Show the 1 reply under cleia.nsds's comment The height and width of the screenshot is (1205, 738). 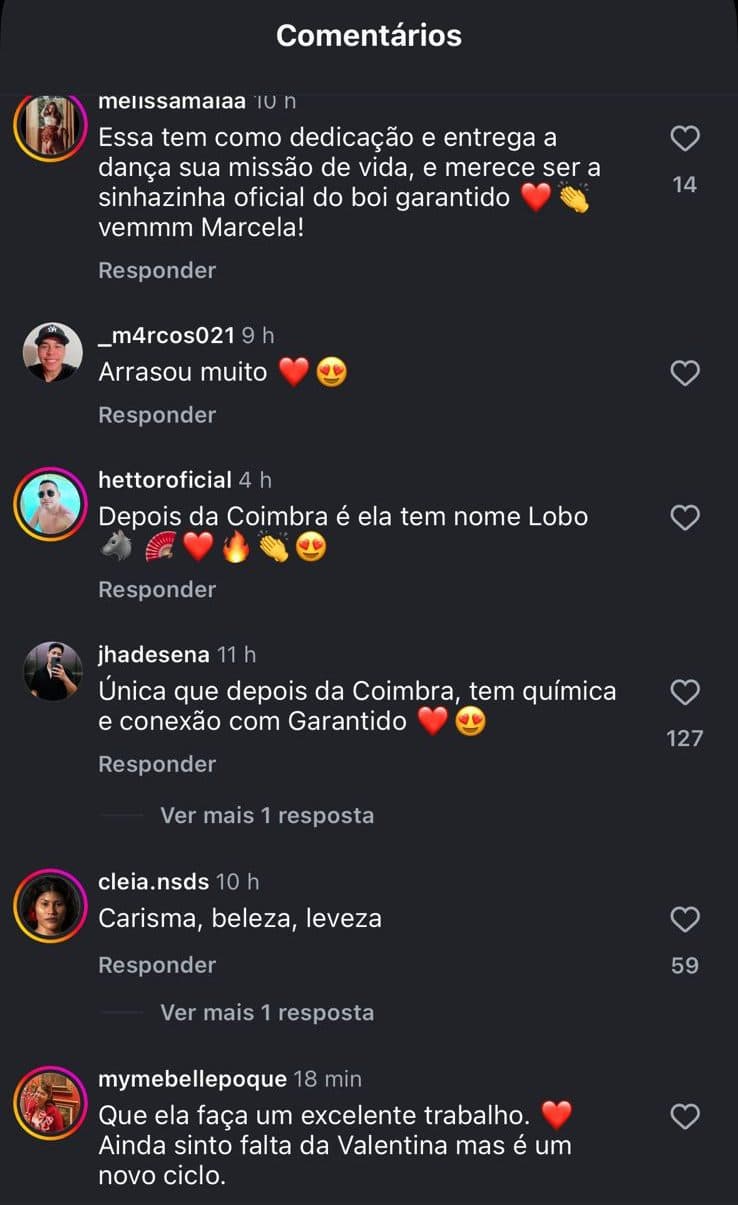pos(266,1012)
